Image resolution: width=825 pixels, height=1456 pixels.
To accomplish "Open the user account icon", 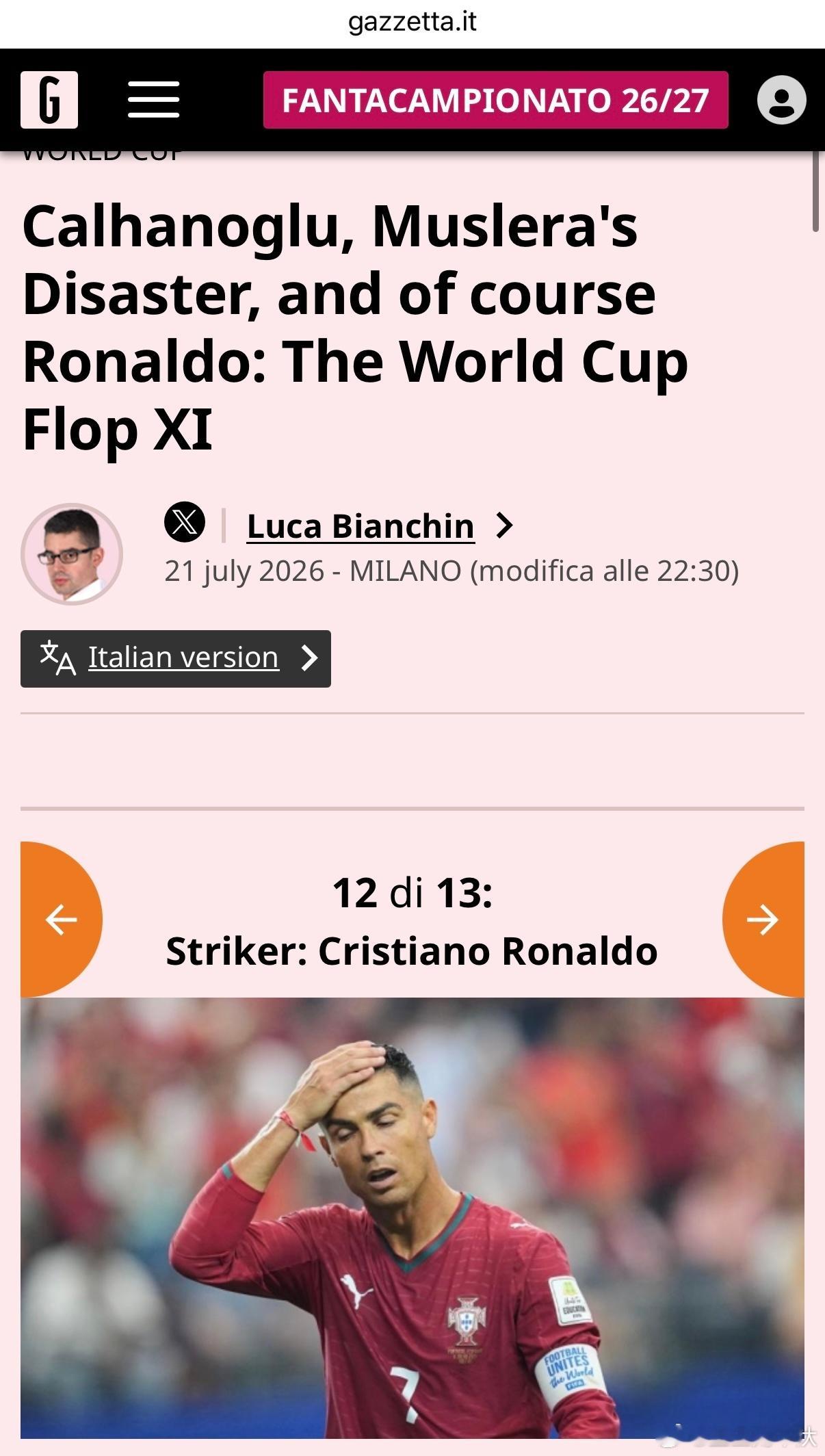I will click(x=782, y=100).
